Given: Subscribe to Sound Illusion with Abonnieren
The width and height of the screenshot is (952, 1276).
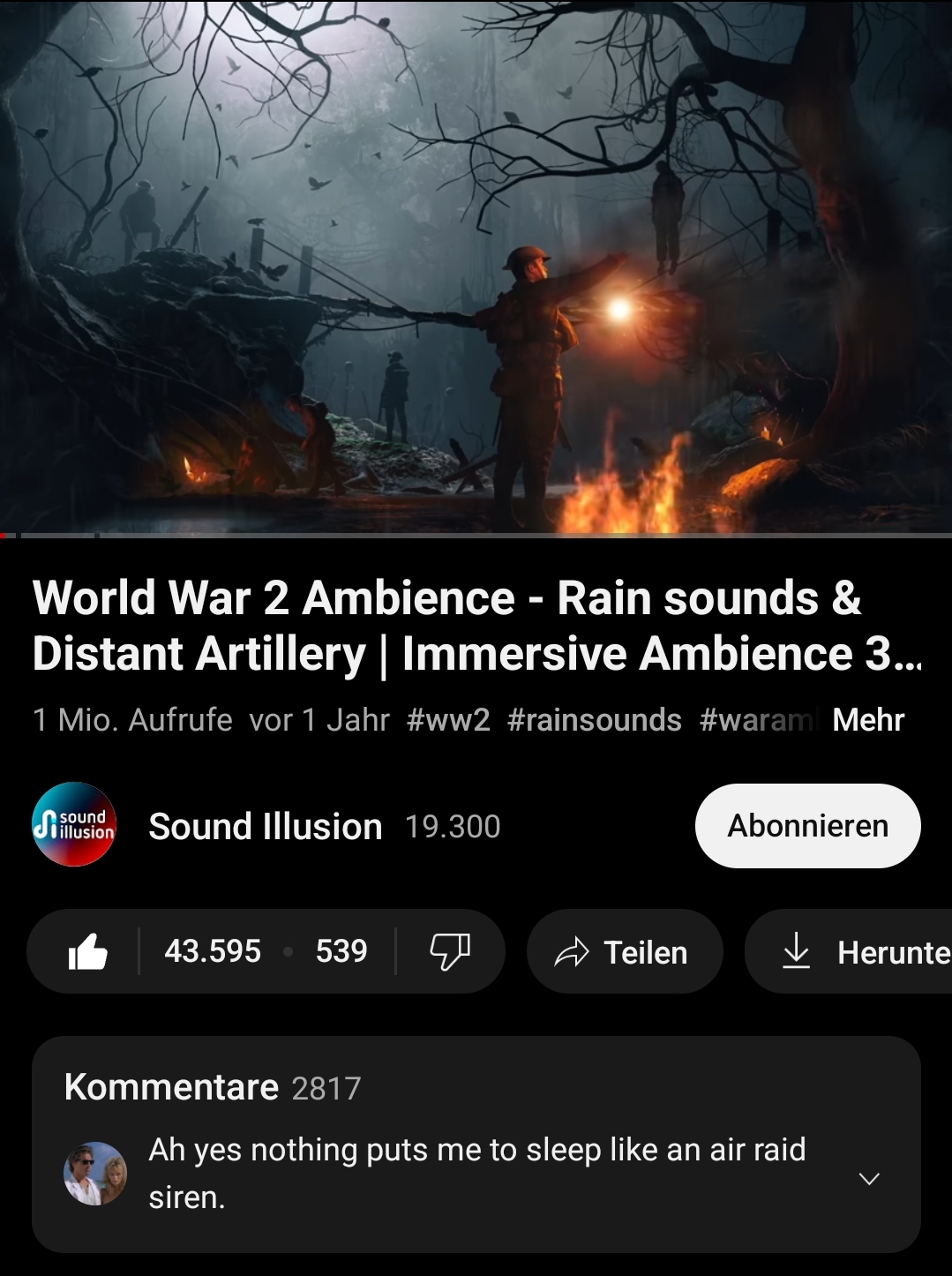Looking at the screenshot, I should pyautogui.click(x=807, y=826).
